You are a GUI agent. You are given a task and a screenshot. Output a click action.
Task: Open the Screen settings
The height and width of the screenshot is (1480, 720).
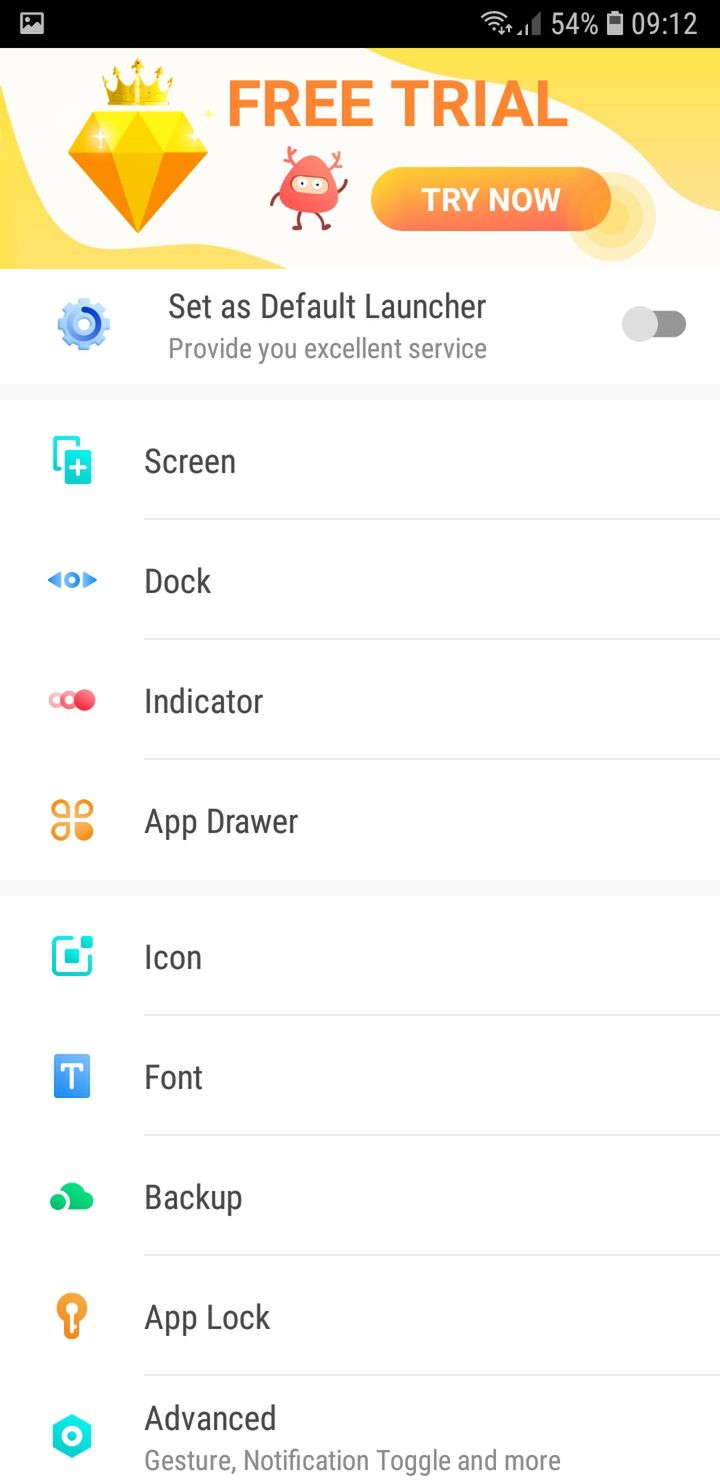(x=360, y=460)
